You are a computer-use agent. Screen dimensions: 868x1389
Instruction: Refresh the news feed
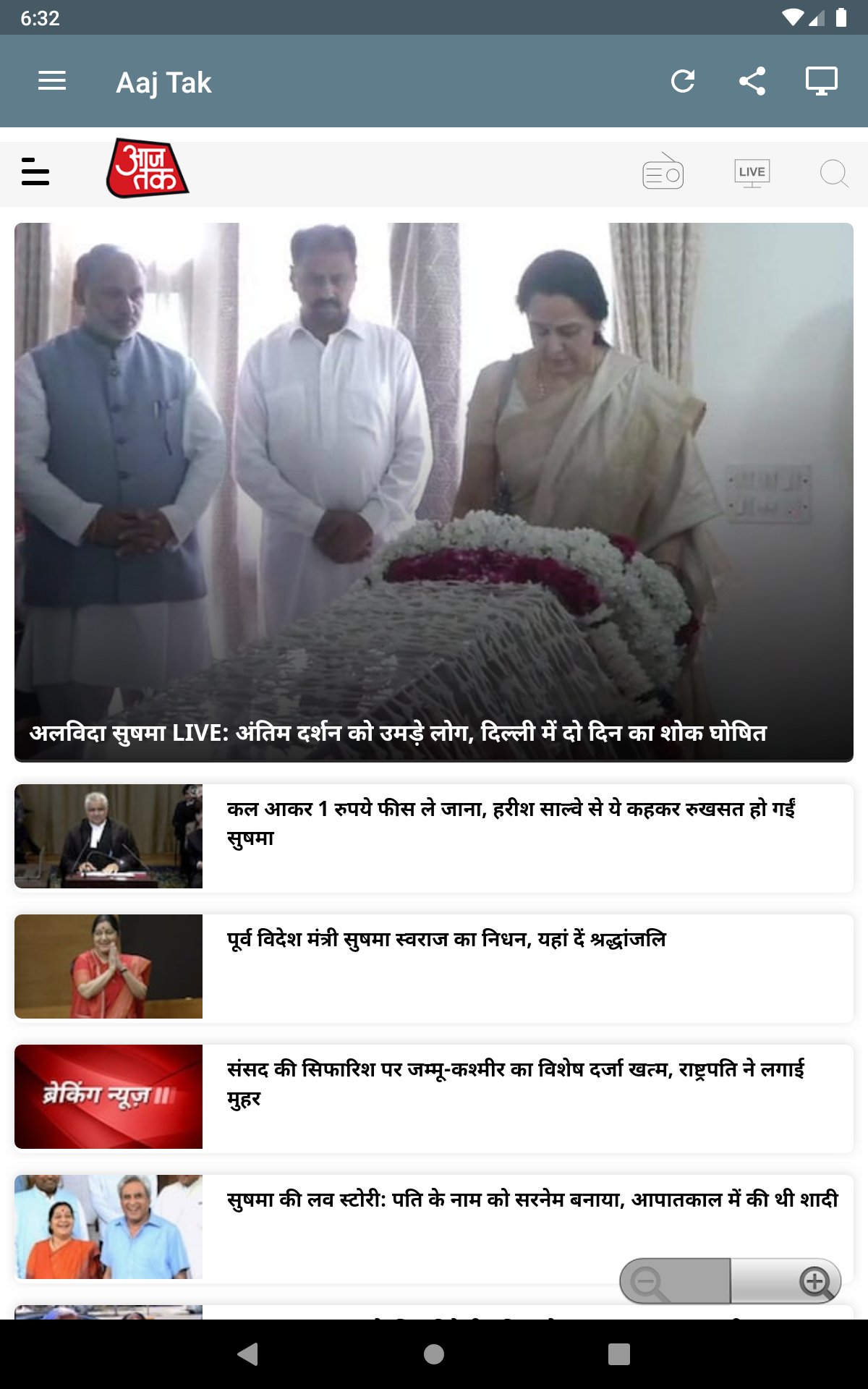pos(683,82)
